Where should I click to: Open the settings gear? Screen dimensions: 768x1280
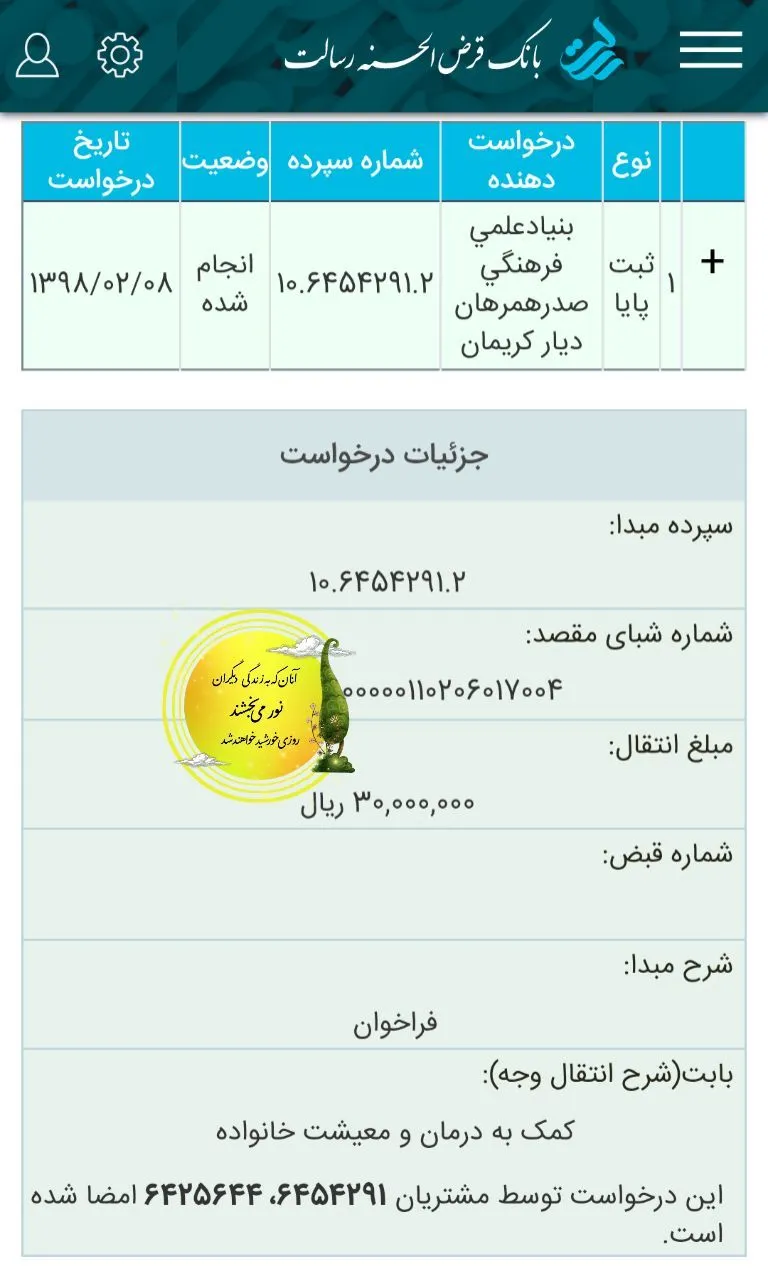(120, 54)
